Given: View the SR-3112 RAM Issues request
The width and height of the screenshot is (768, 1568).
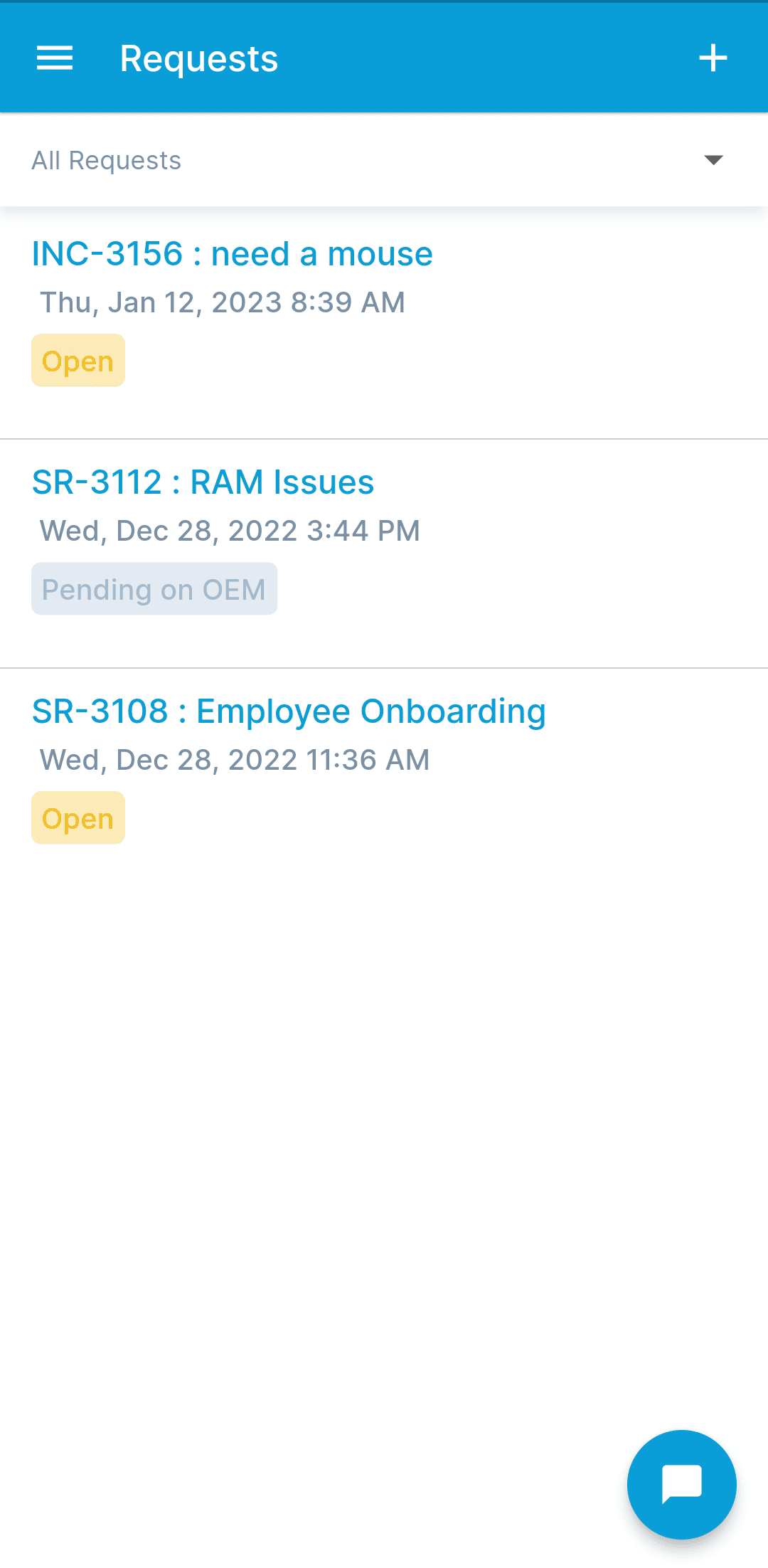Looking at the screenshot, I should tap(203, 483).
